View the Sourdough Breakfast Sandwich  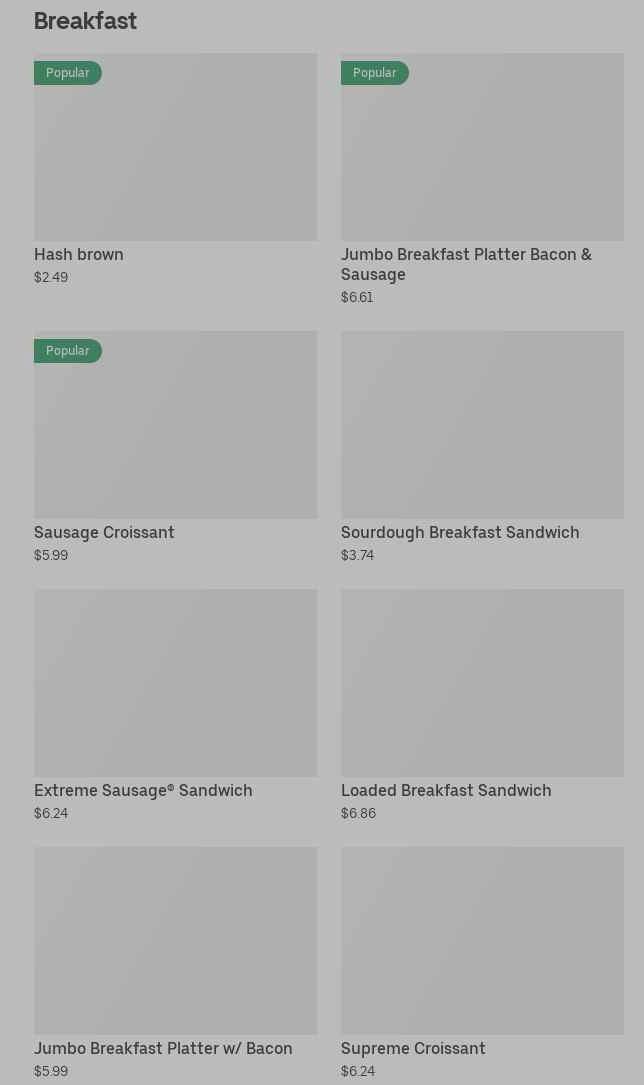[x=482, y=447]
